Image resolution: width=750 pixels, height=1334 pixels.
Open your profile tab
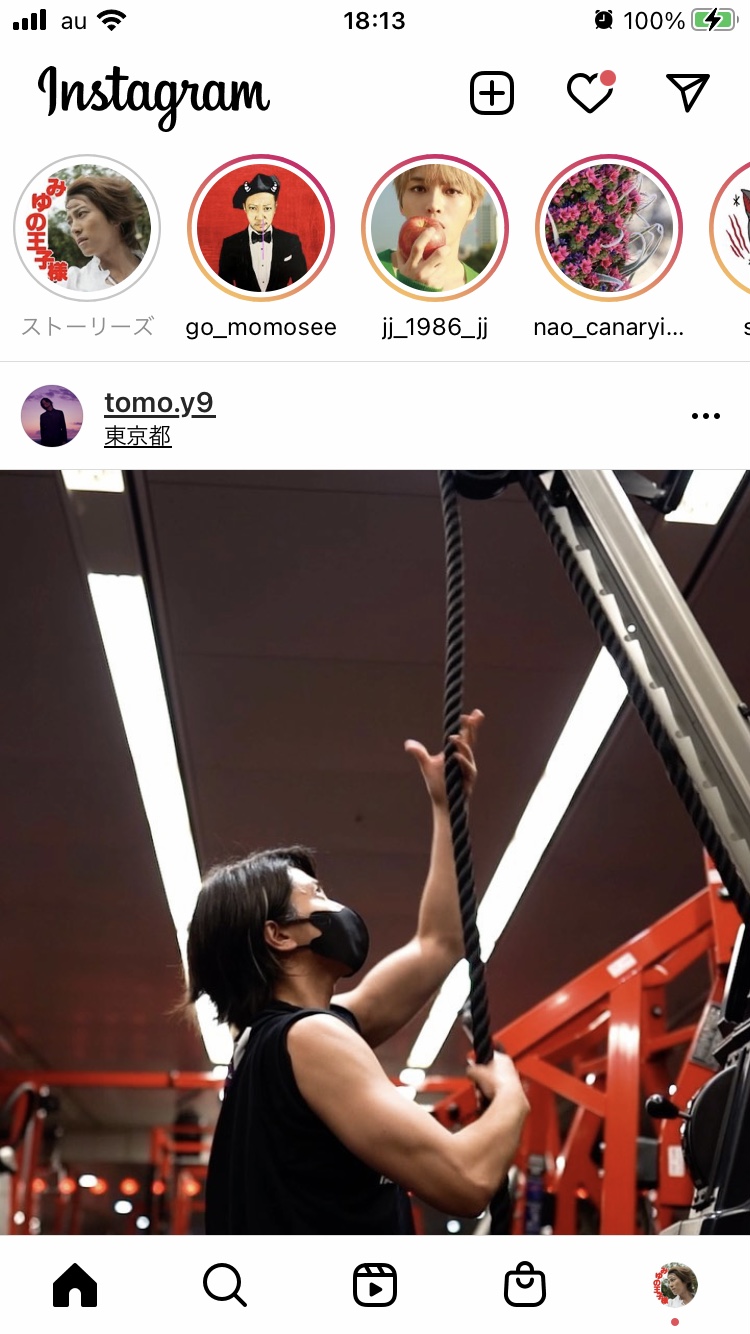pos(675,1285)
